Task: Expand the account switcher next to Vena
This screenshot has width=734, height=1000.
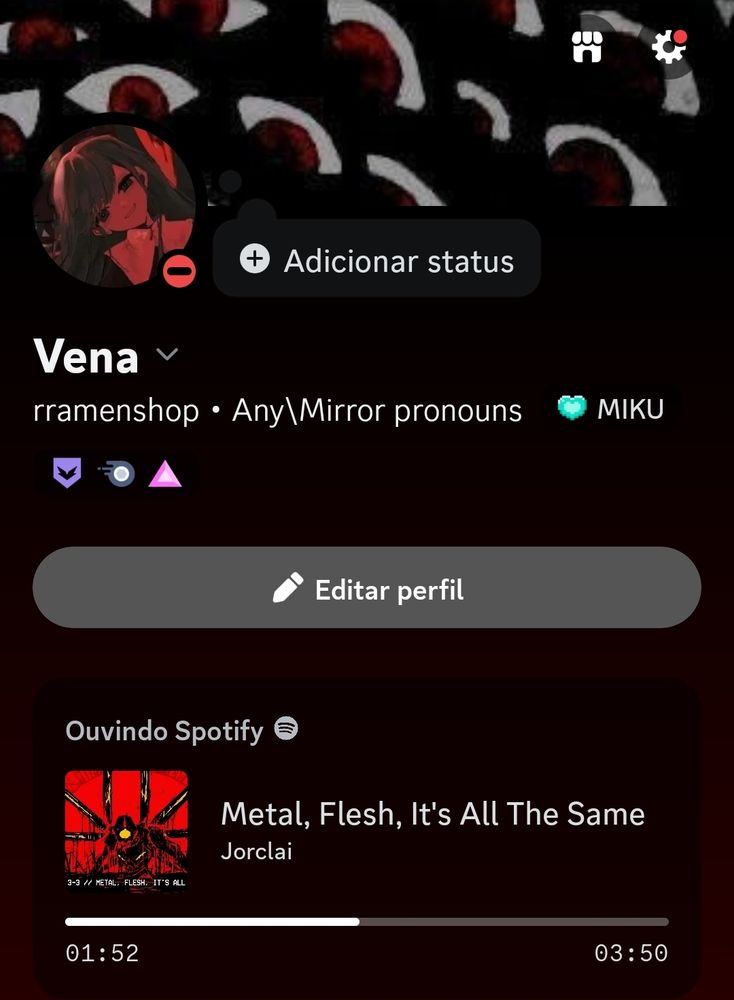Action: click(168, 355)
